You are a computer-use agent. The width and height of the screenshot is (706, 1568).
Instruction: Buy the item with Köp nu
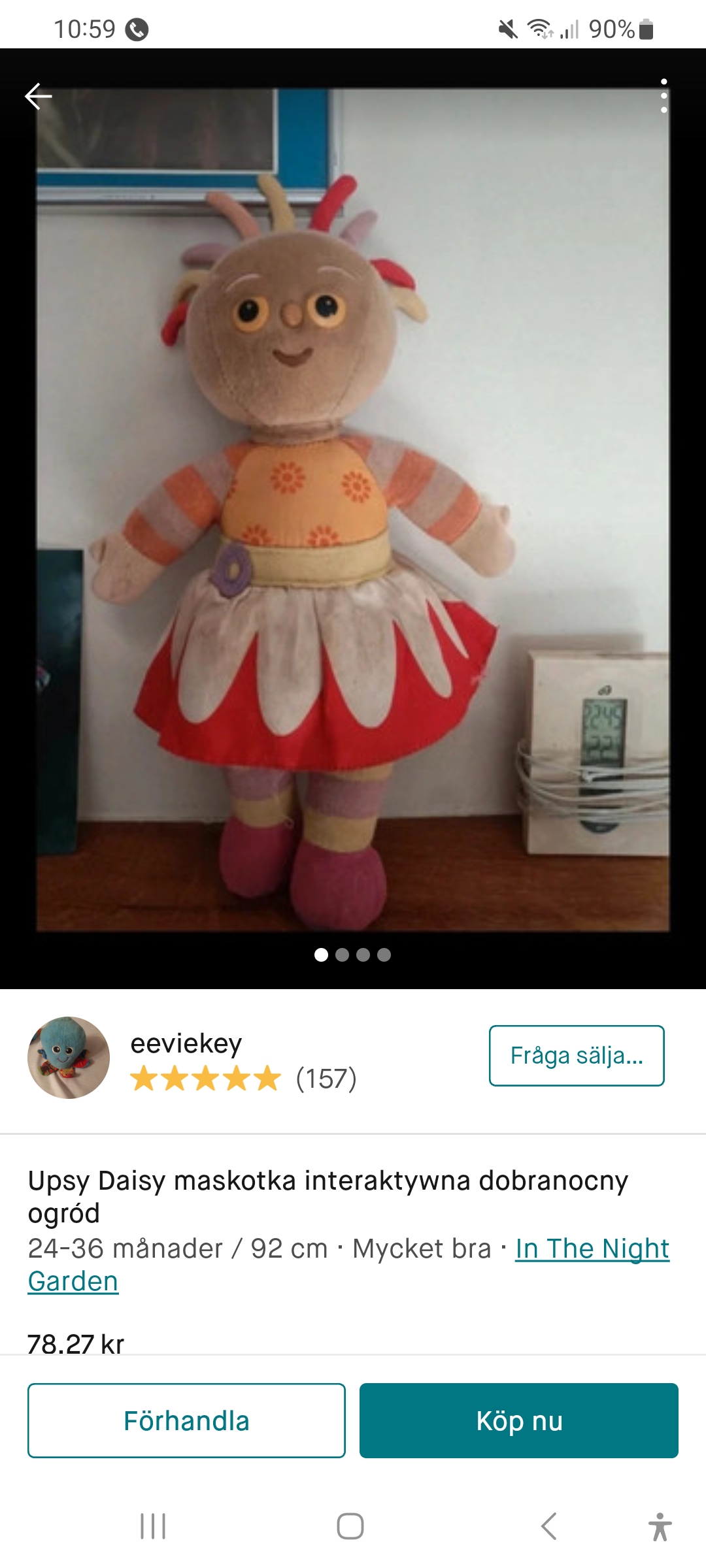518,1420
